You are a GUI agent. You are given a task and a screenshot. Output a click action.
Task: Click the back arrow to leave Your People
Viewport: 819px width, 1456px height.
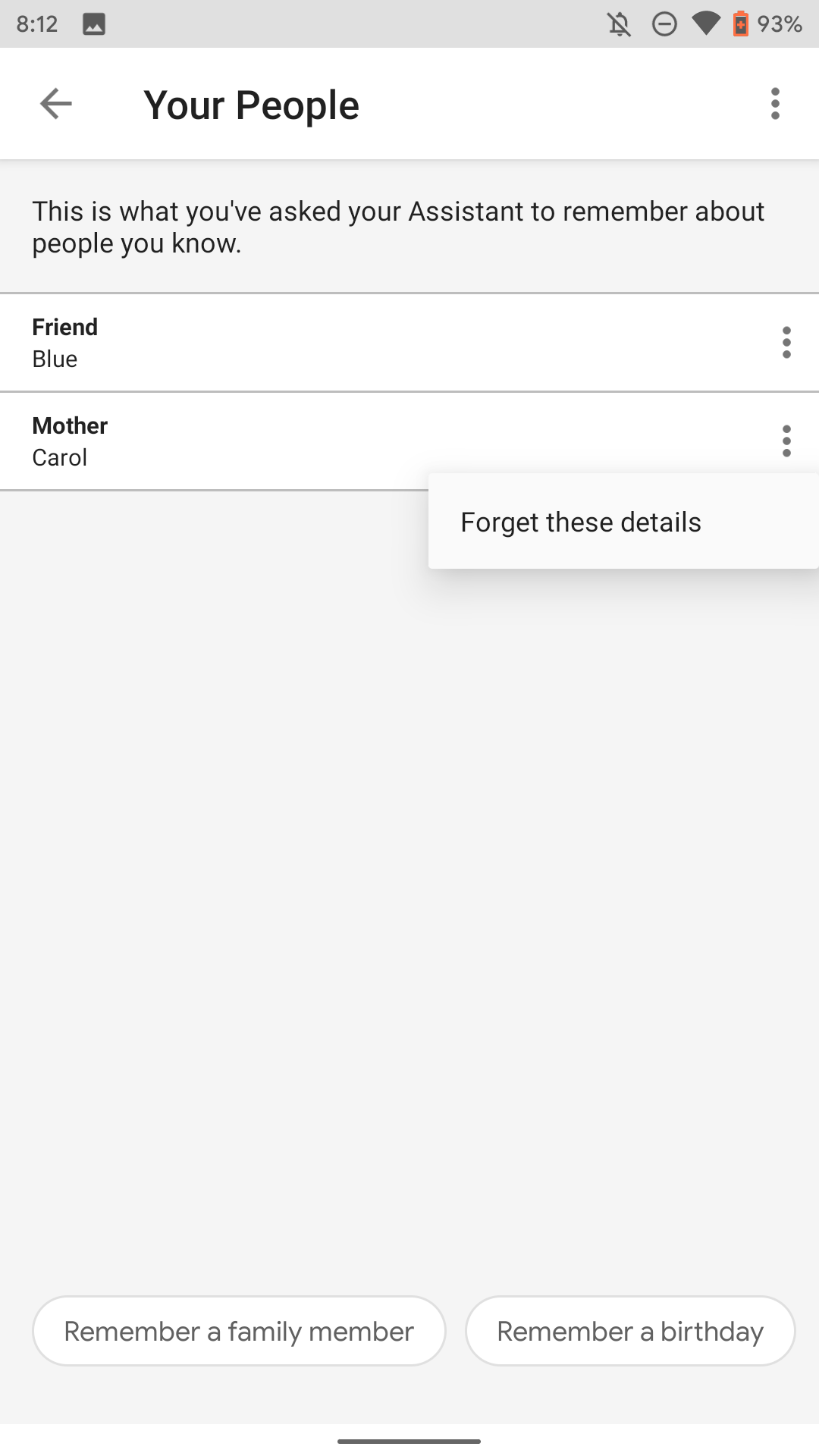55,104
